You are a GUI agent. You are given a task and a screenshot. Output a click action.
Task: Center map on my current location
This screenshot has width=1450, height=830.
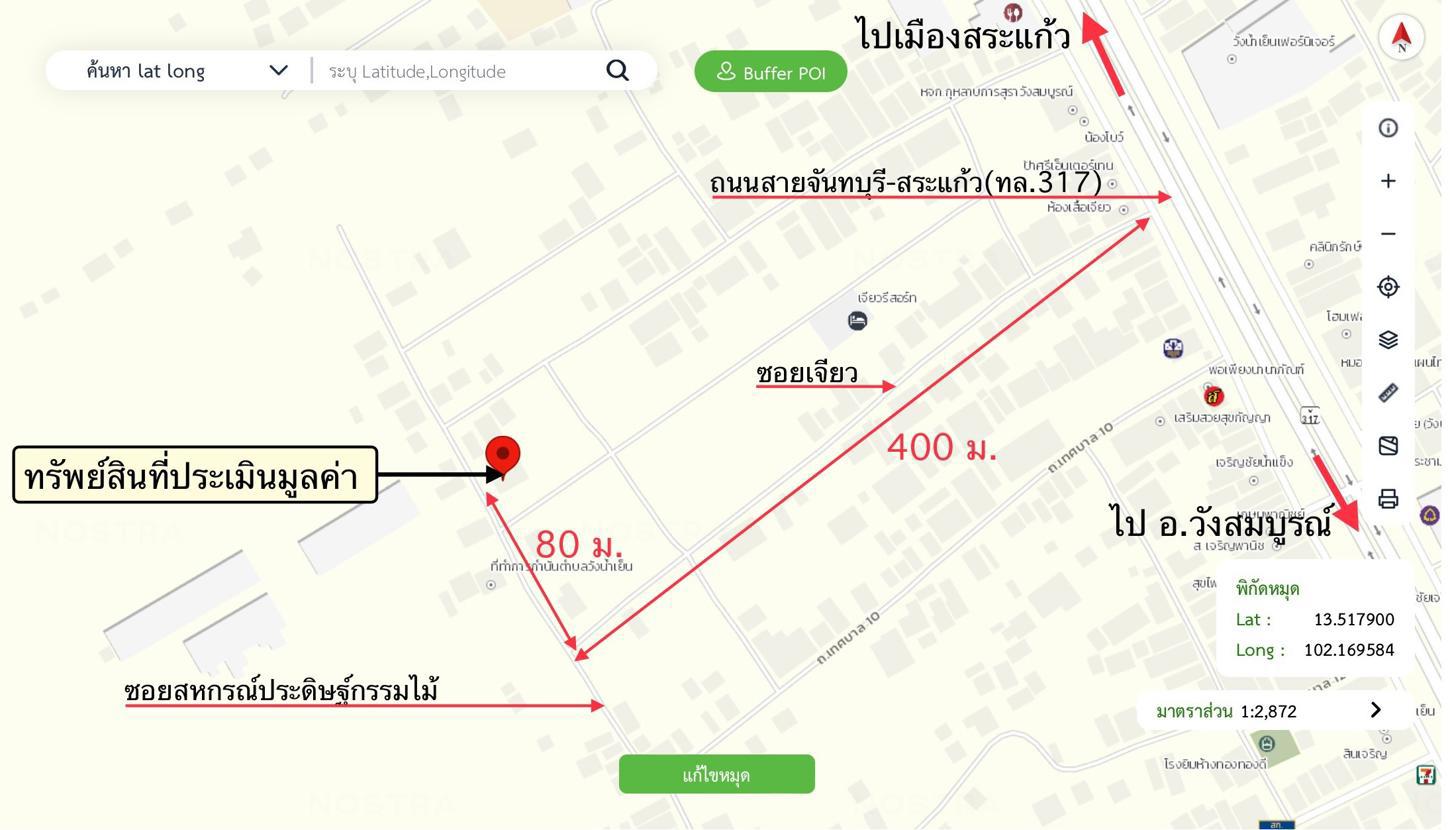pos(1387,287)
